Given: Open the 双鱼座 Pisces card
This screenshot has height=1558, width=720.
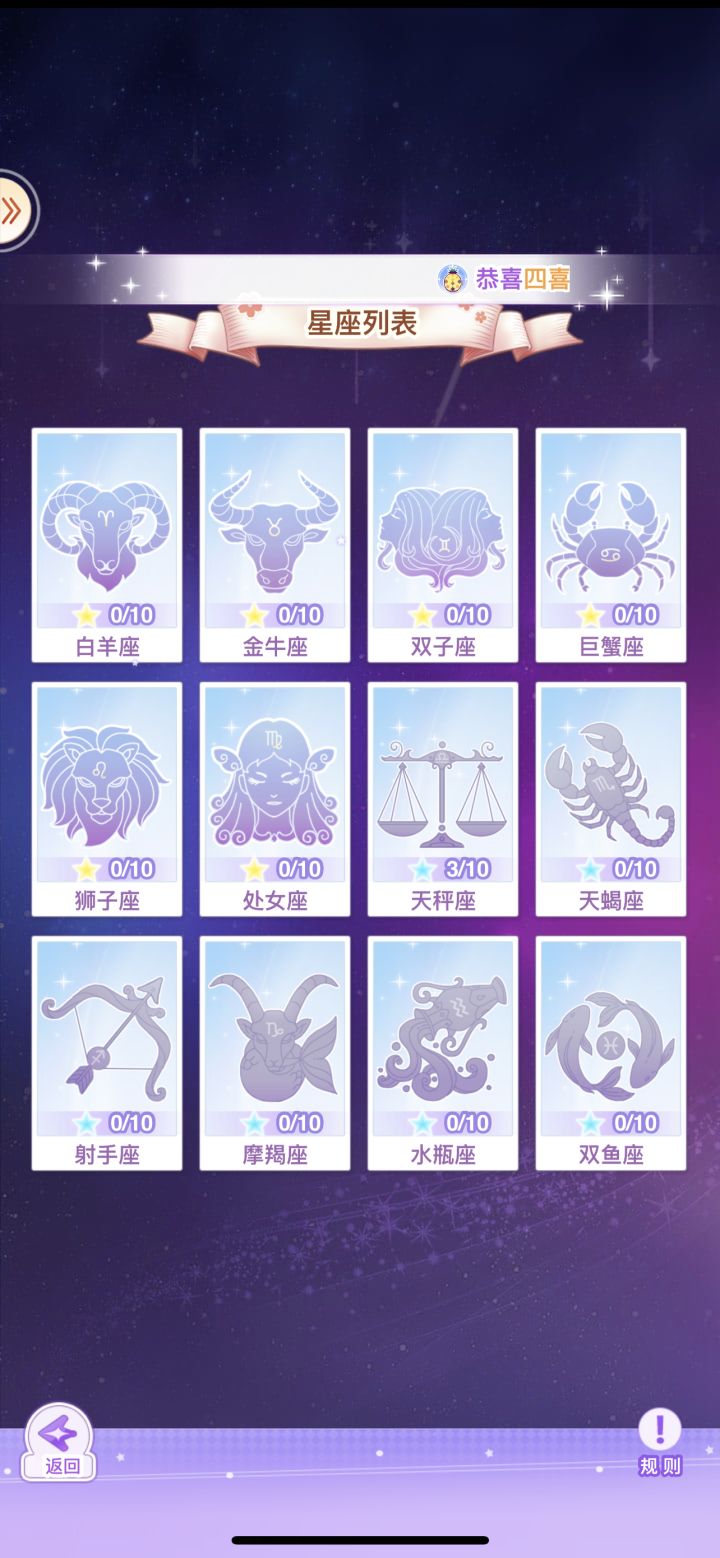Looking at the screenshot, I should tap(611, 1055).
